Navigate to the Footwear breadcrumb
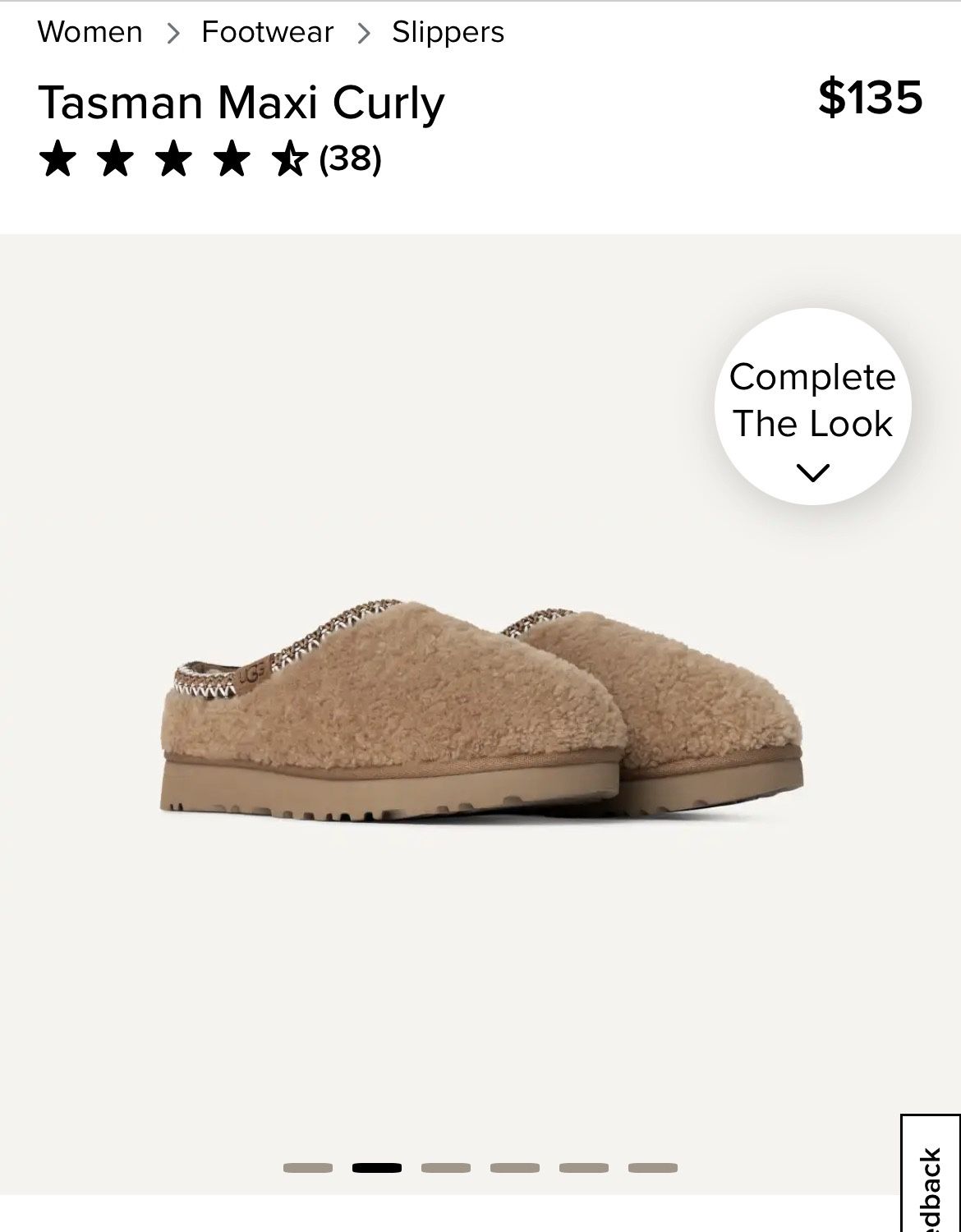The image size is (961, 1232). point(268,31)
